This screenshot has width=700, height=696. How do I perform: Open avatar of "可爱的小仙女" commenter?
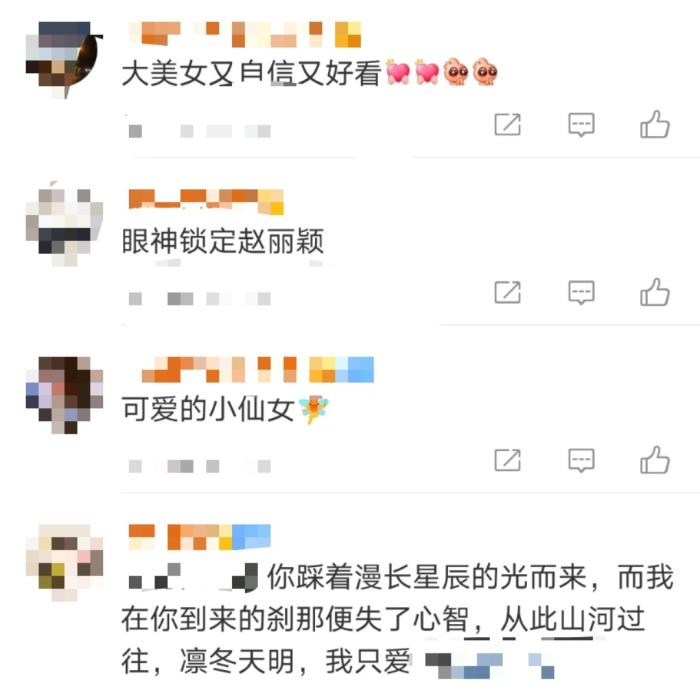pyautogui.click(x=64, y=393)
